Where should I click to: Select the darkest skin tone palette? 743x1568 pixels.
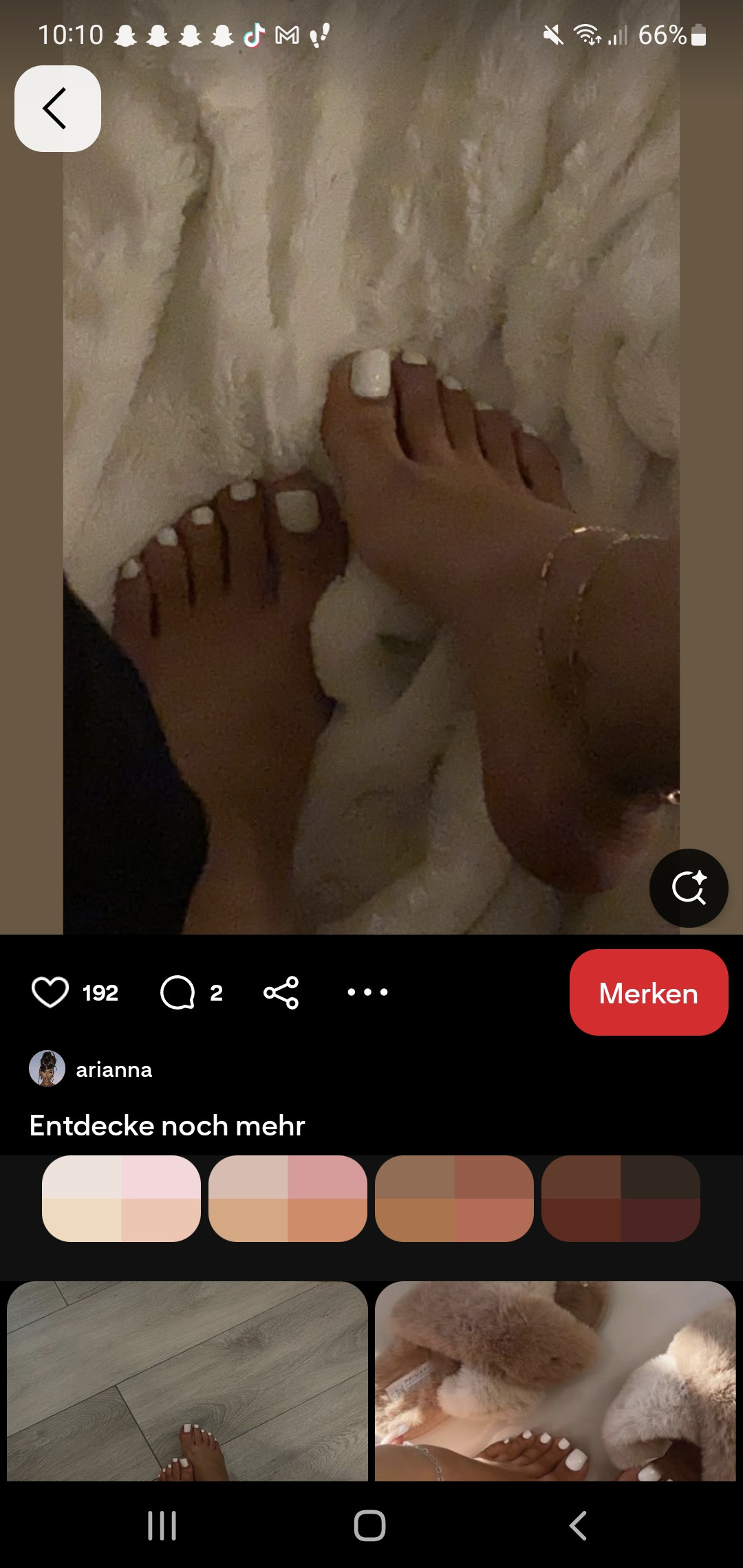coord(621,1199)
